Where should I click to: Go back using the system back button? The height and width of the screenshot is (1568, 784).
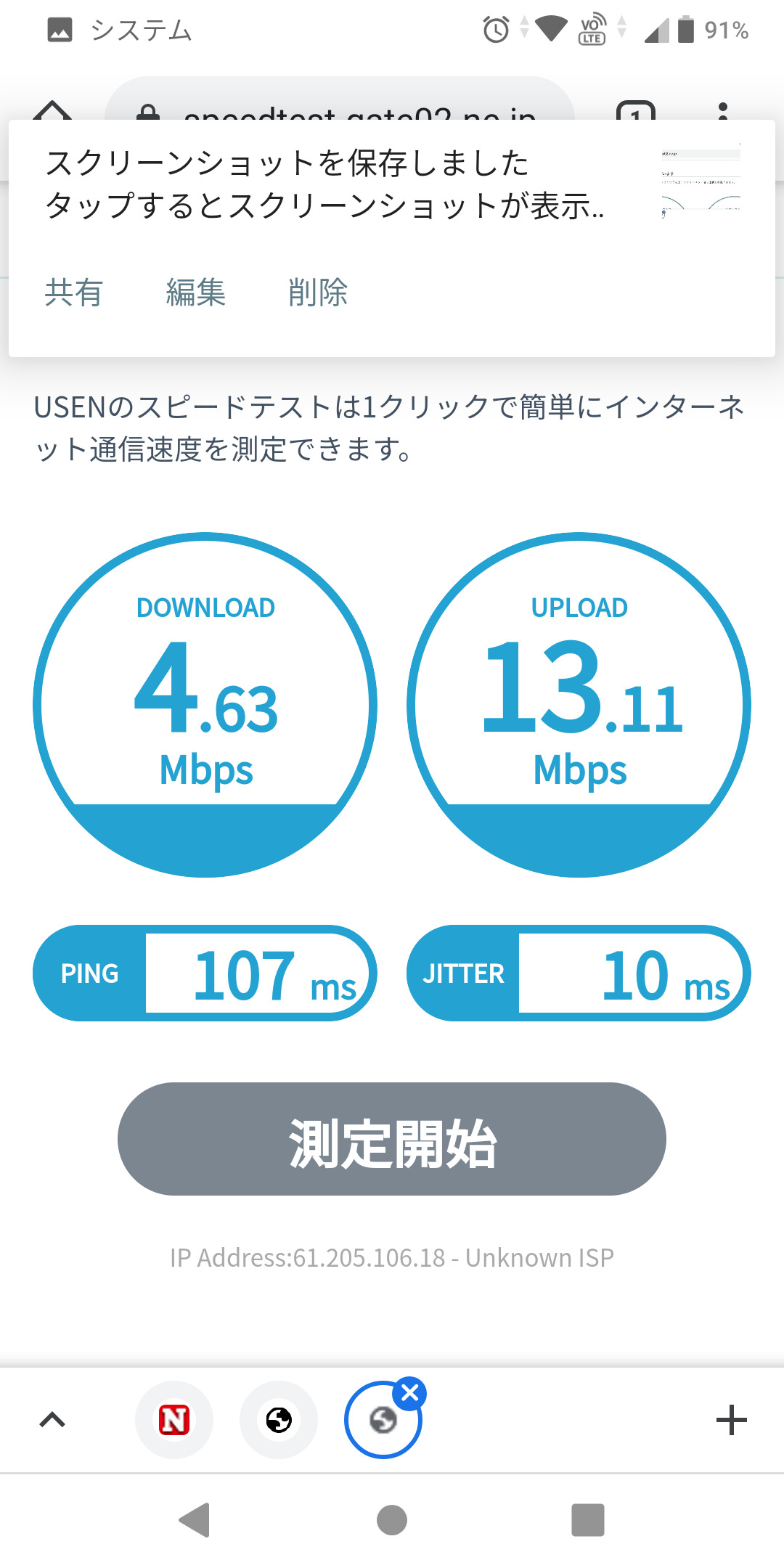coord(195,1520)
